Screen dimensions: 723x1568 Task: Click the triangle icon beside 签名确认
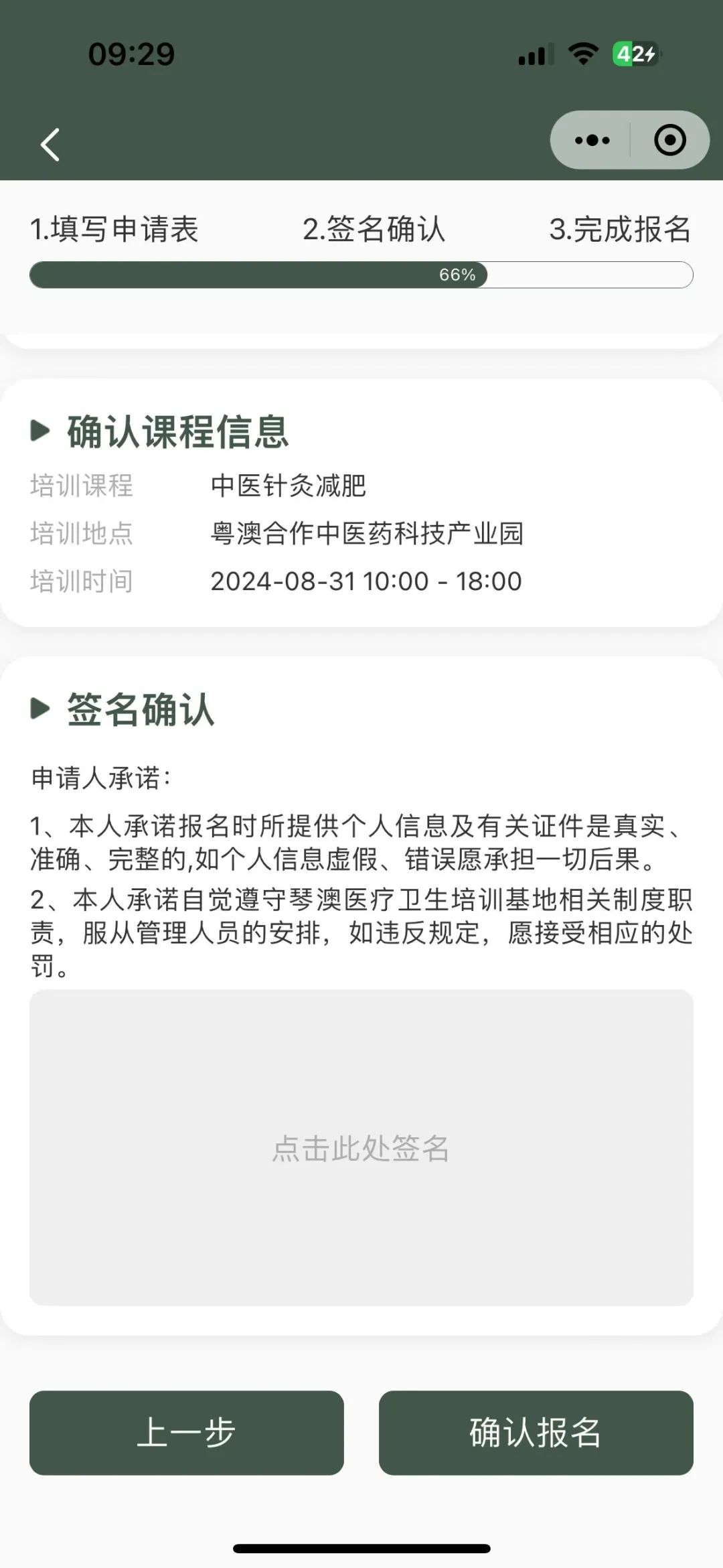click(x=42, y=711)
